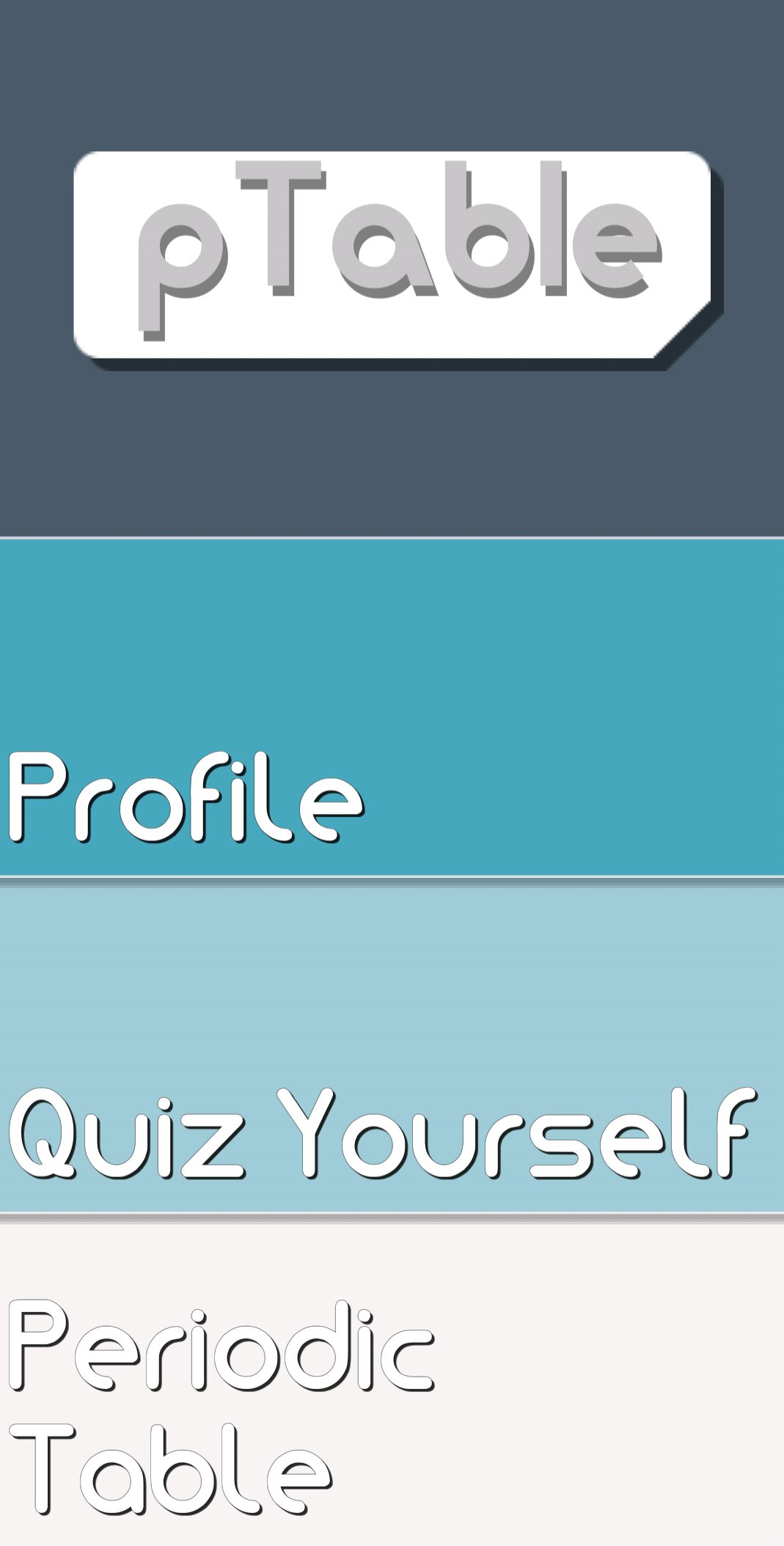Open the Profile section
Screen dimensions: 784x1546
[392, 704]
